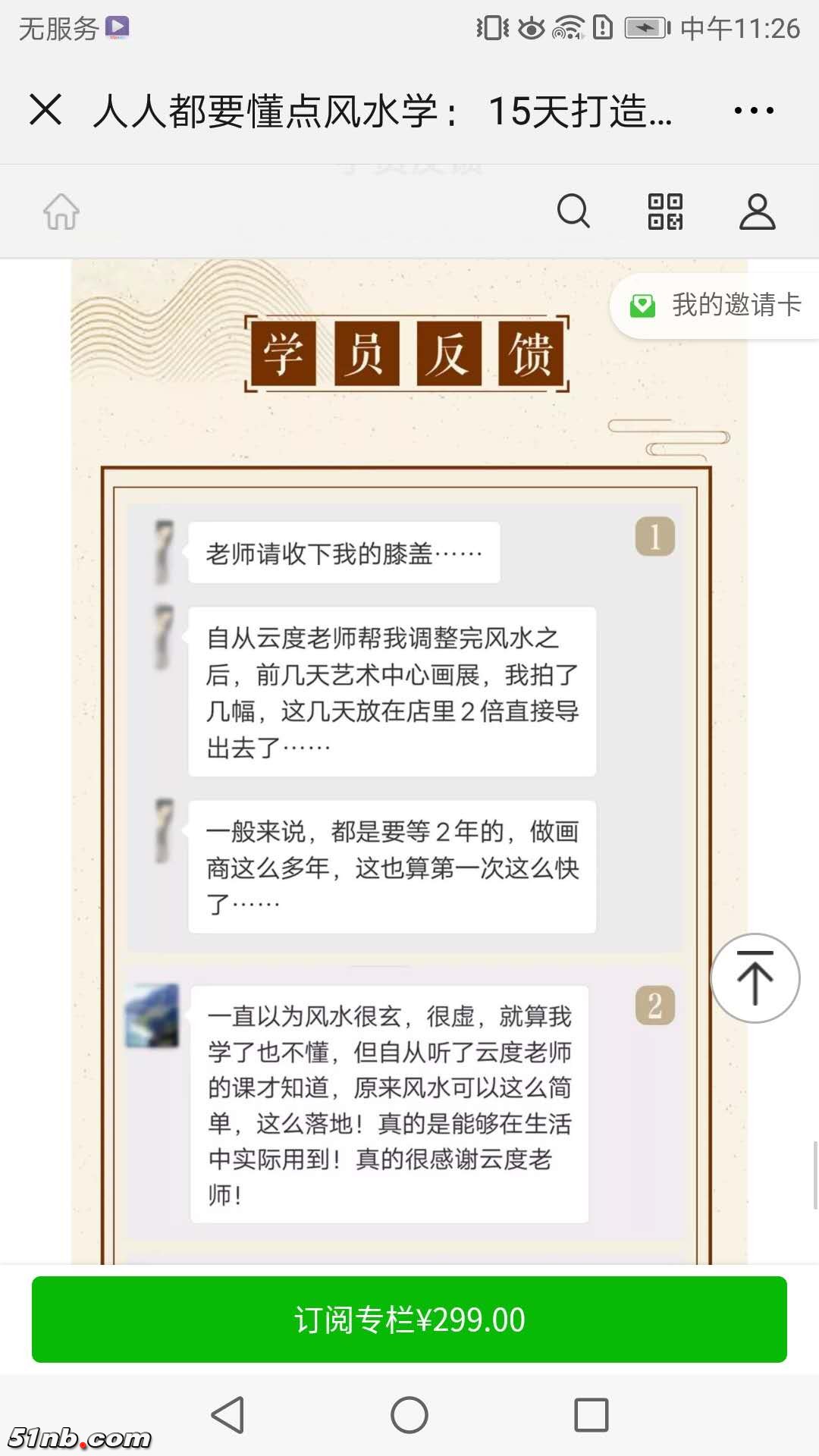Image resolution: width=819 pixels, height=1456 pixels.
Task: Jump back to top with arrow button
Action: pos(755,978)
